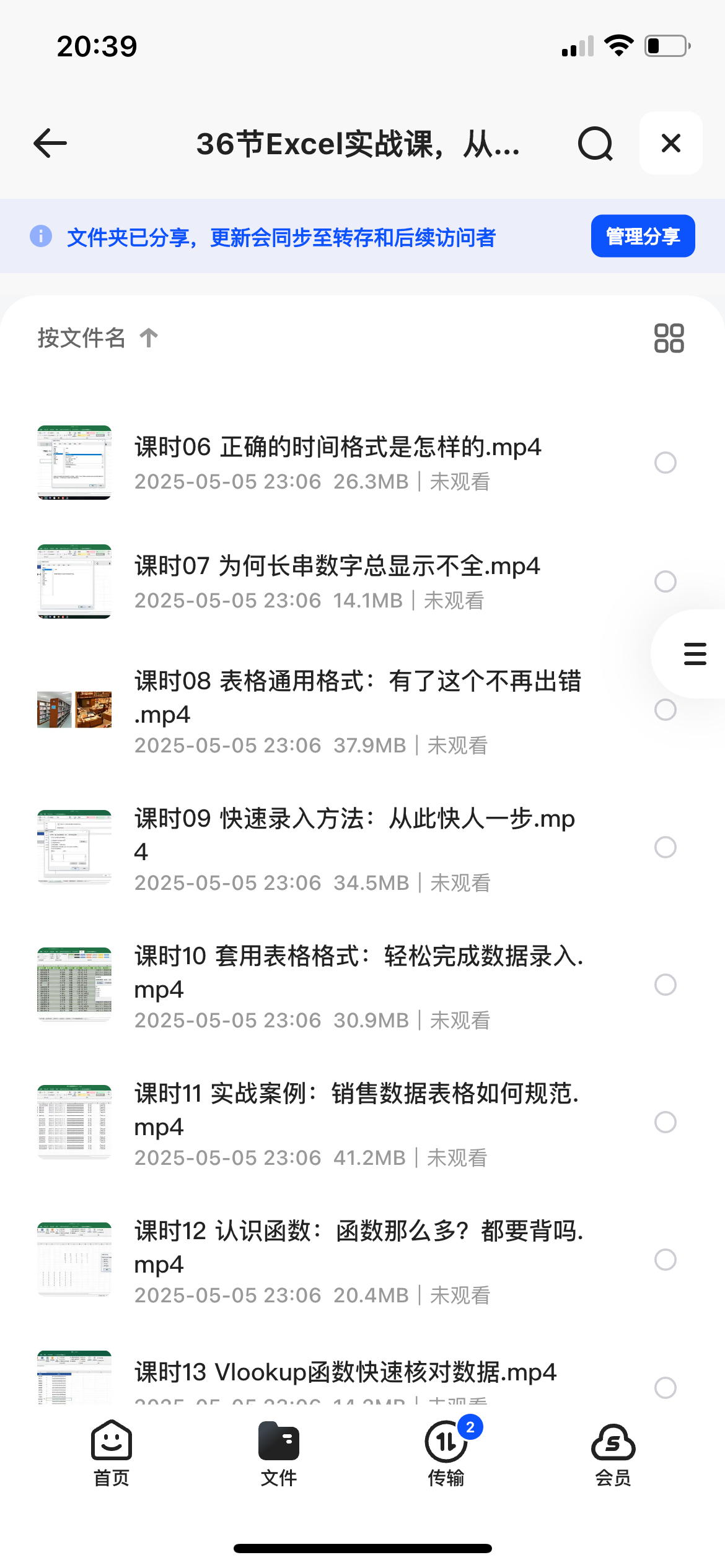Select the circle for 课时09 快速录入方法

(x=665, y=847)
